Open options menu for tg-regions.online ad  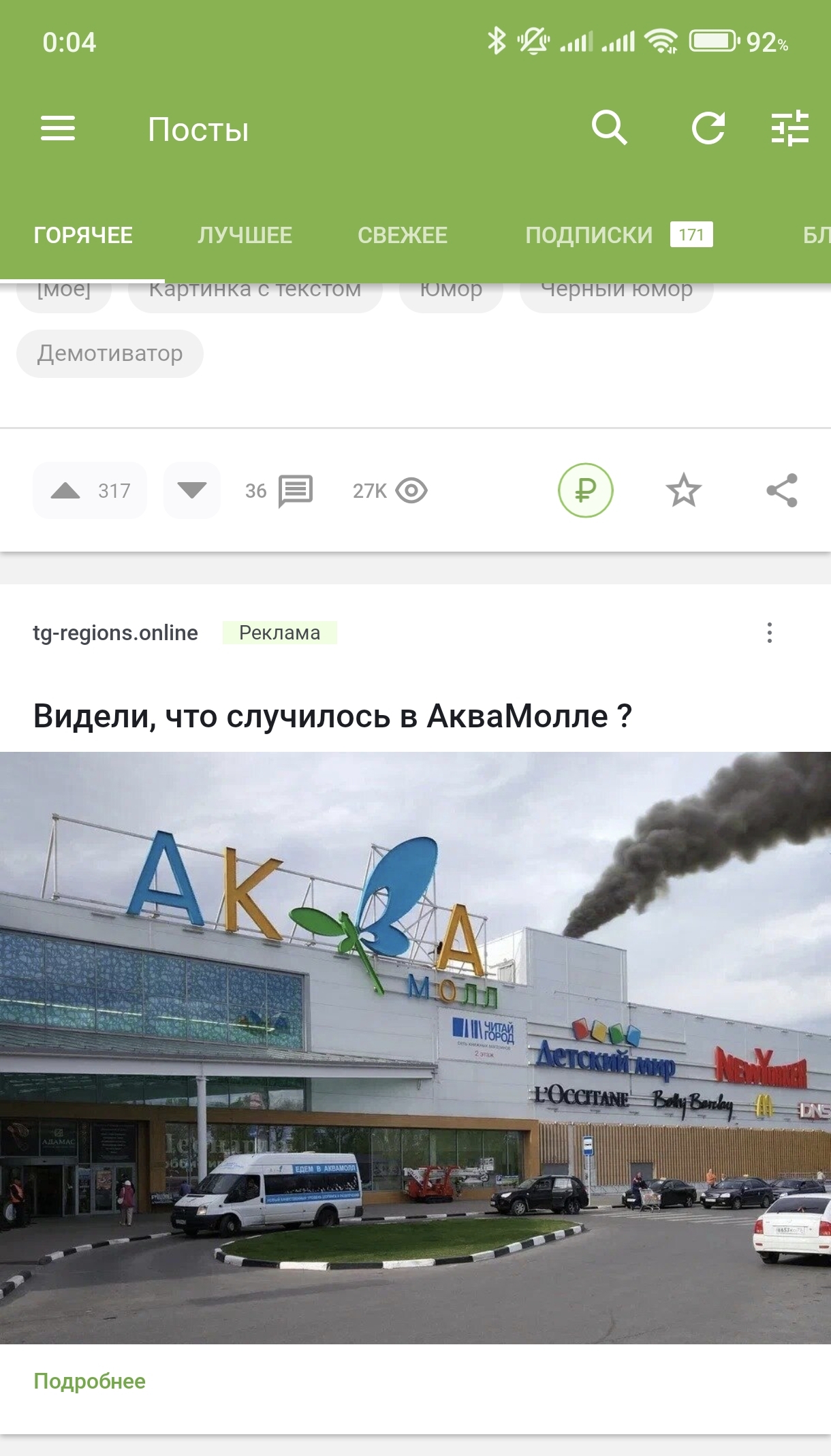click(769, 633)
